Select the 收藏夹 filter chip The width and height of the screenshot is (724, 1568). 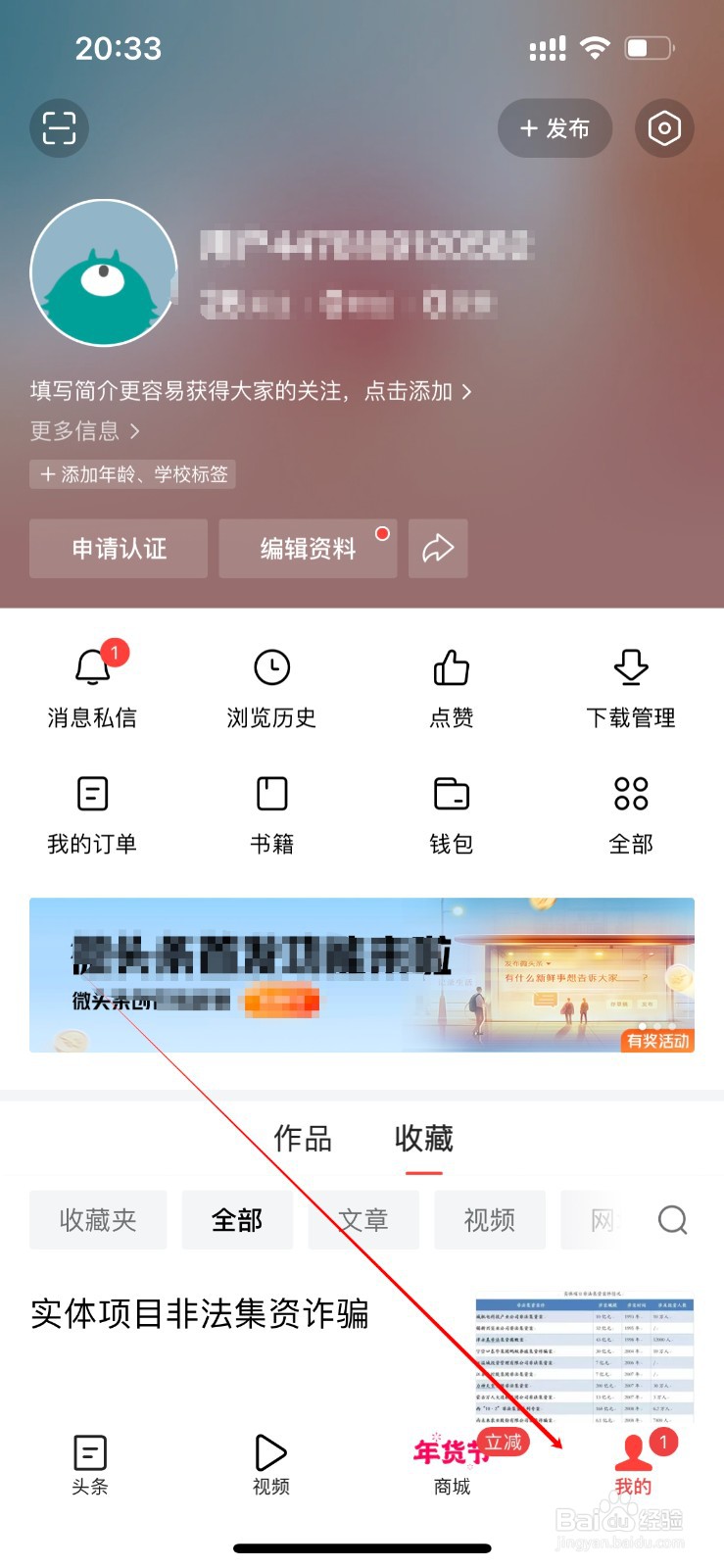98,1220
